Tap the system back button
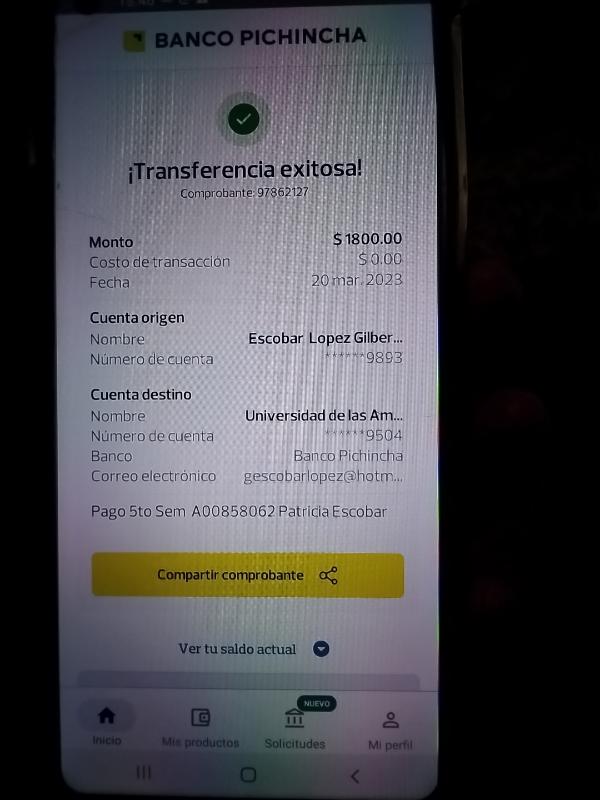Screen dimensions: 600x800 [354, 775]
